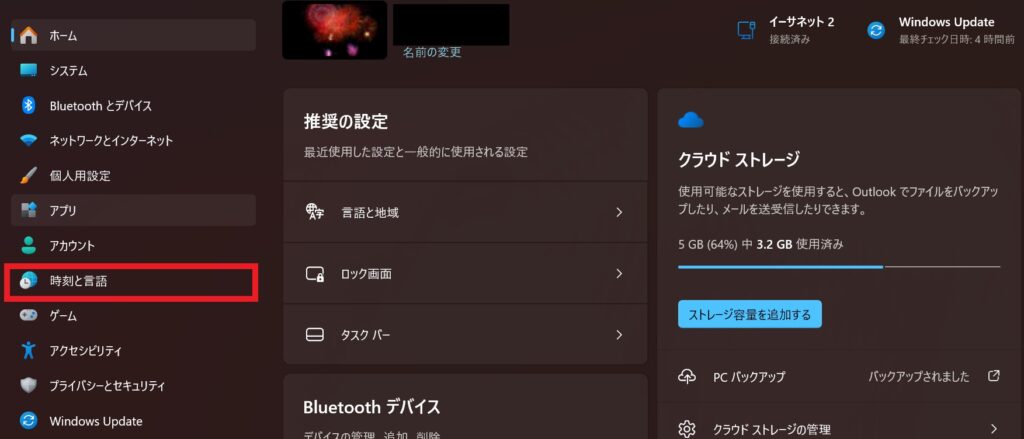Open the タスク バー setting row
The image size is (1024, 439).
point(465,334)
